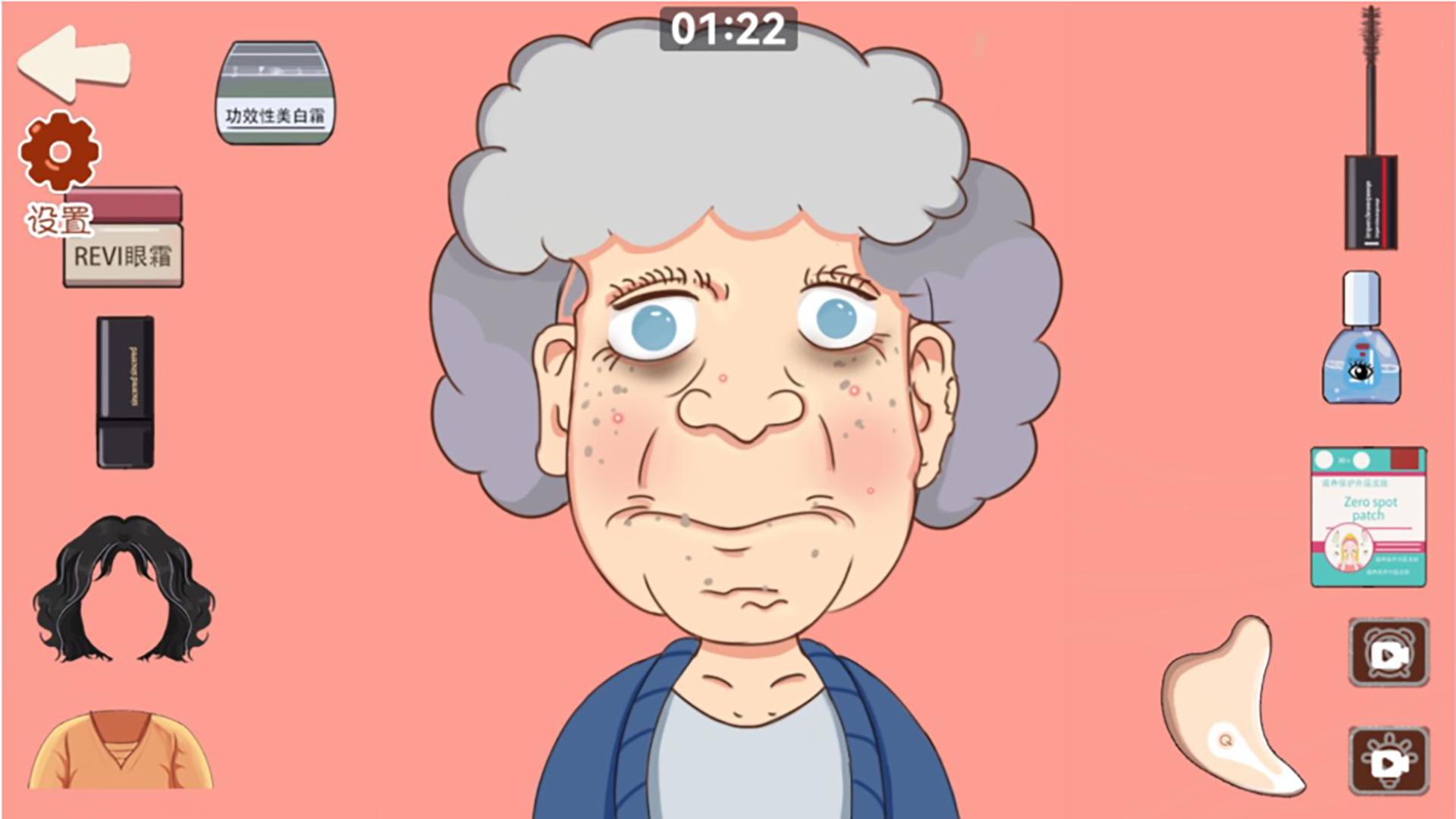Go back using the arrow

coord(74,64)
